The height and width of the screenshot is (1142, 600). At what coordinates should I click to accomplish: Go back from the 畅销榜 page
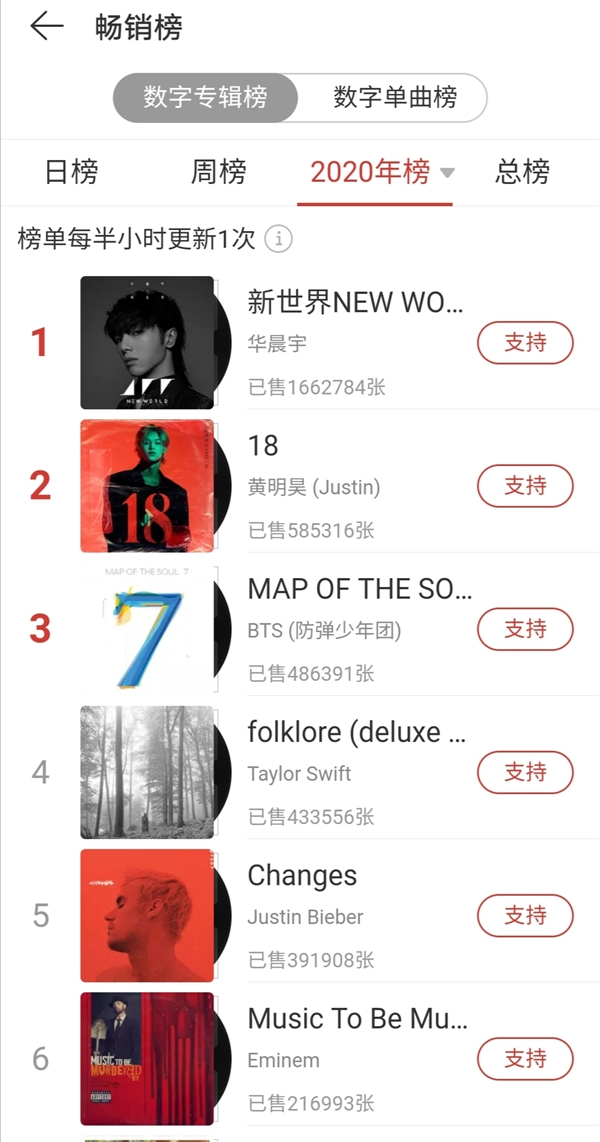(46, 28)
